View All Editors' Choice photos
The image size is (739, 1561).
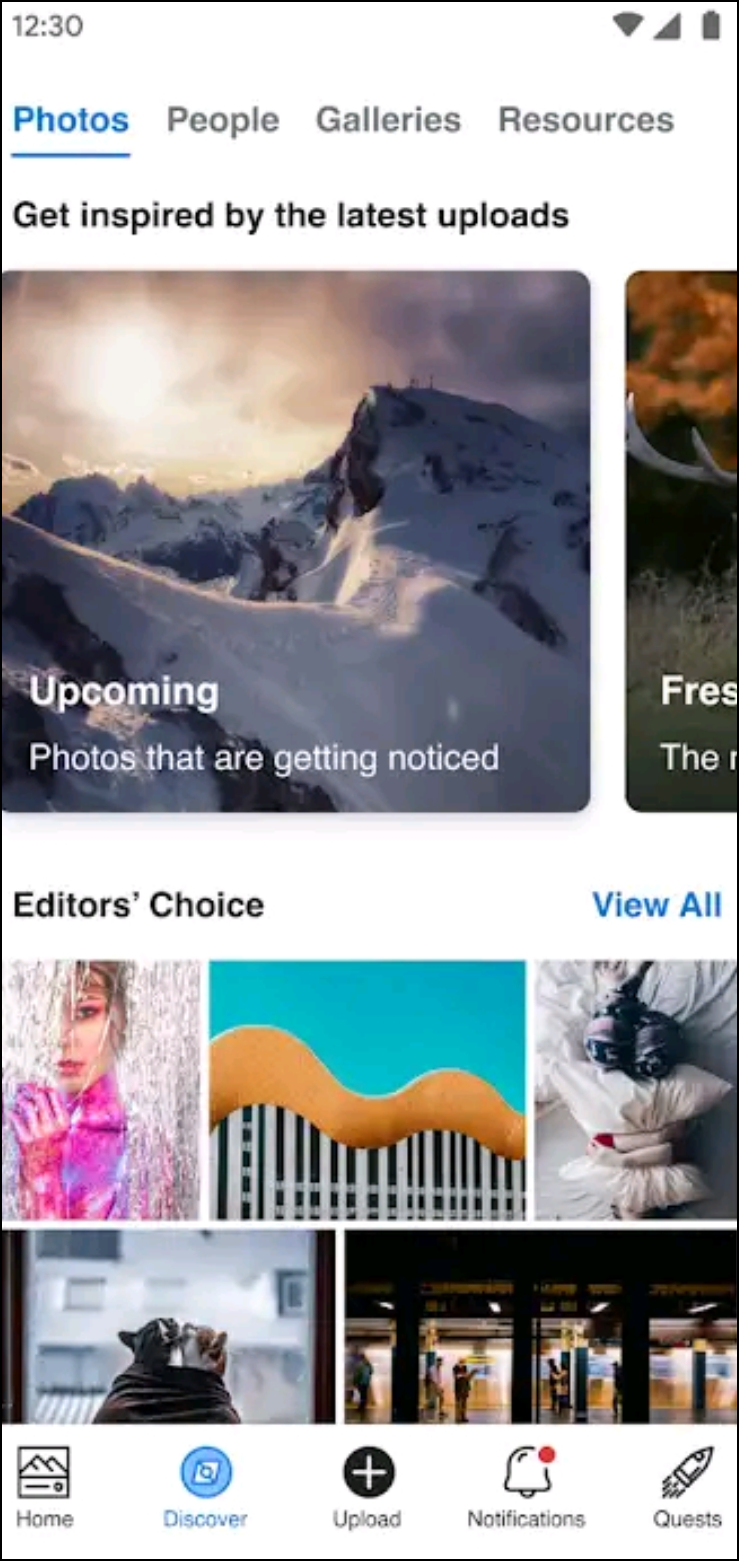pyautogui.click(x=656, y=905)
